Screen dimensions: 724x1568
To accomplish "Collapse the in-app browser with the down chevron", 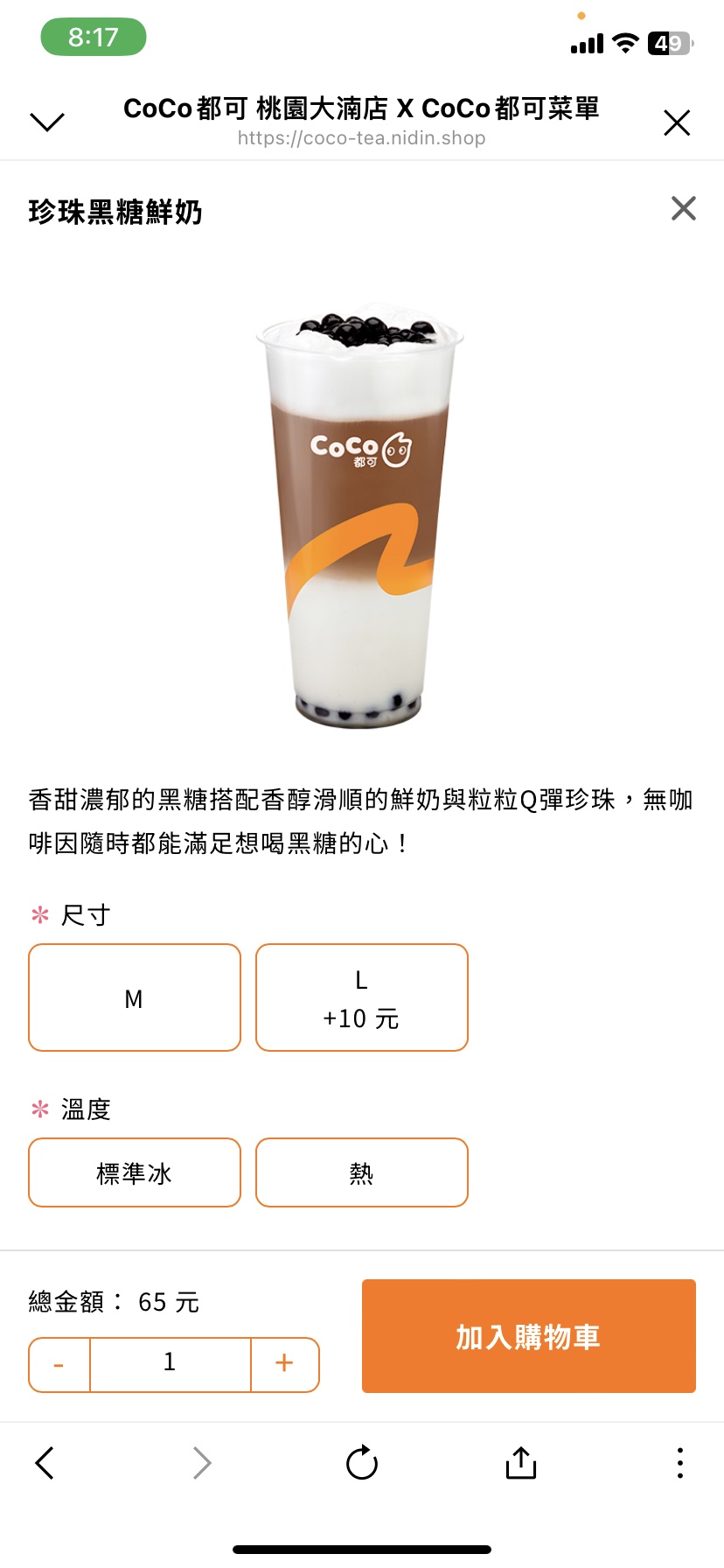I will (x=47, y=122).
